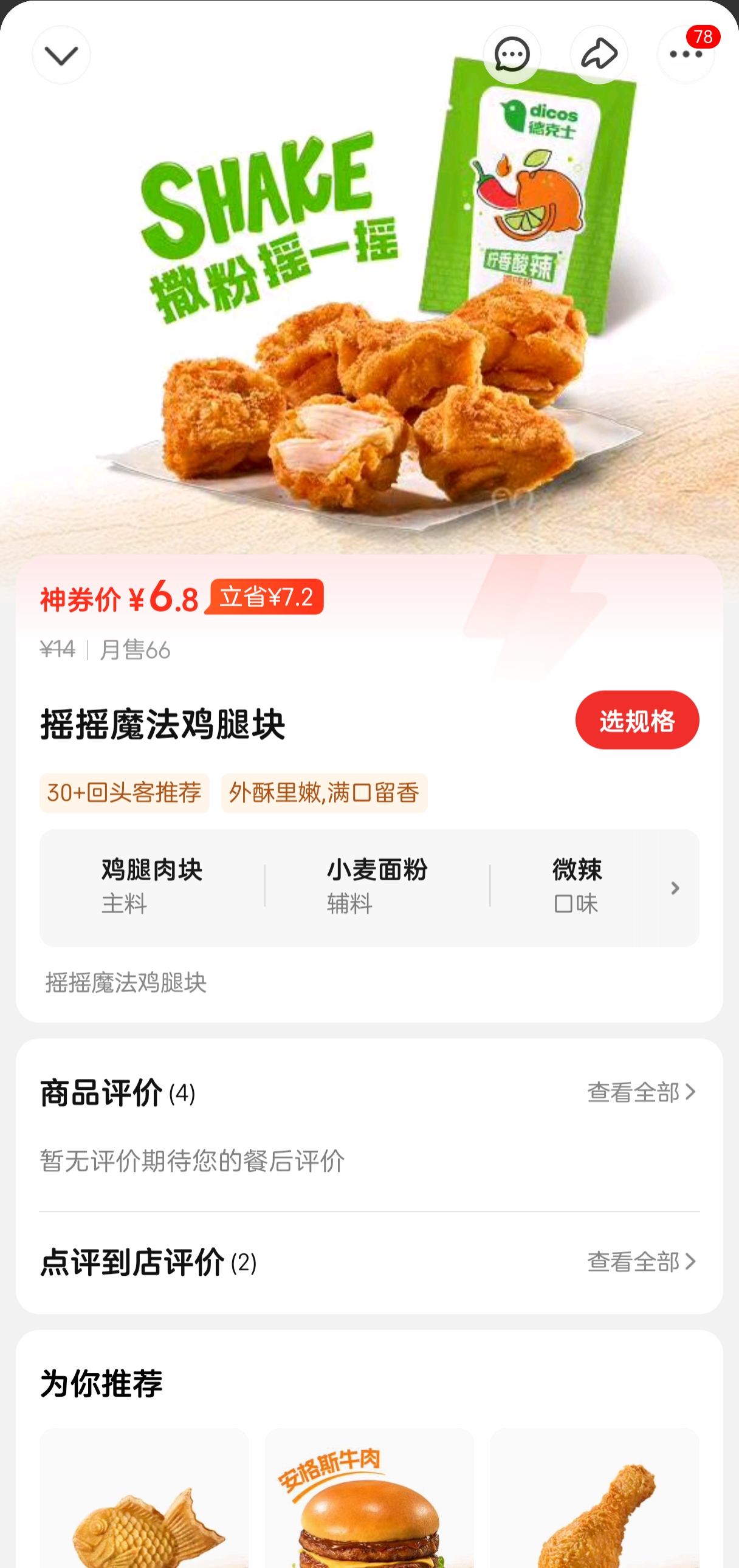Expand the ingredients and flavor info arrow
739x1568 pixels.
tap(675, 888)
